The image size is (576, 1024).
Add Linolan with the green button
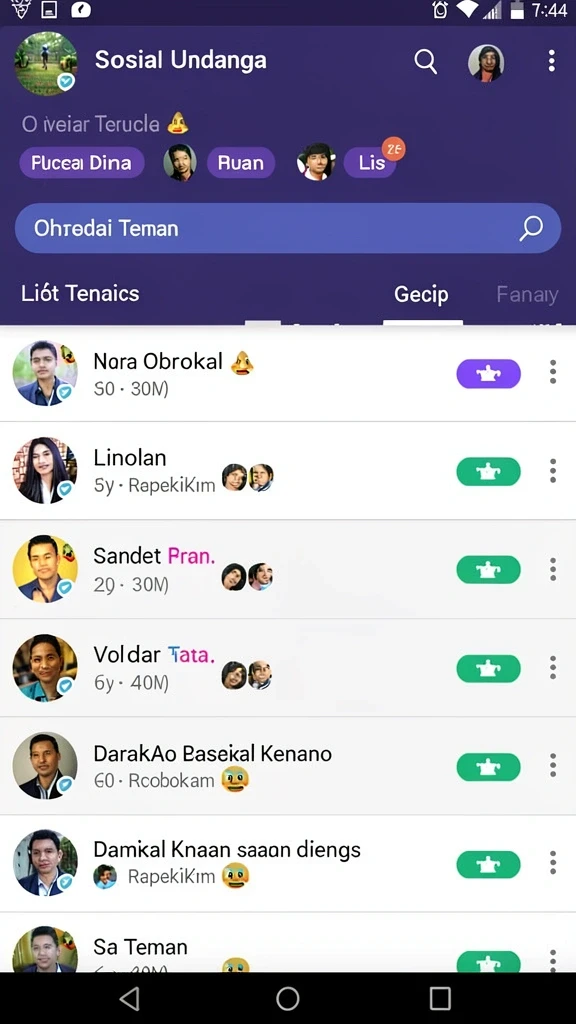click(x=488, y=472)
